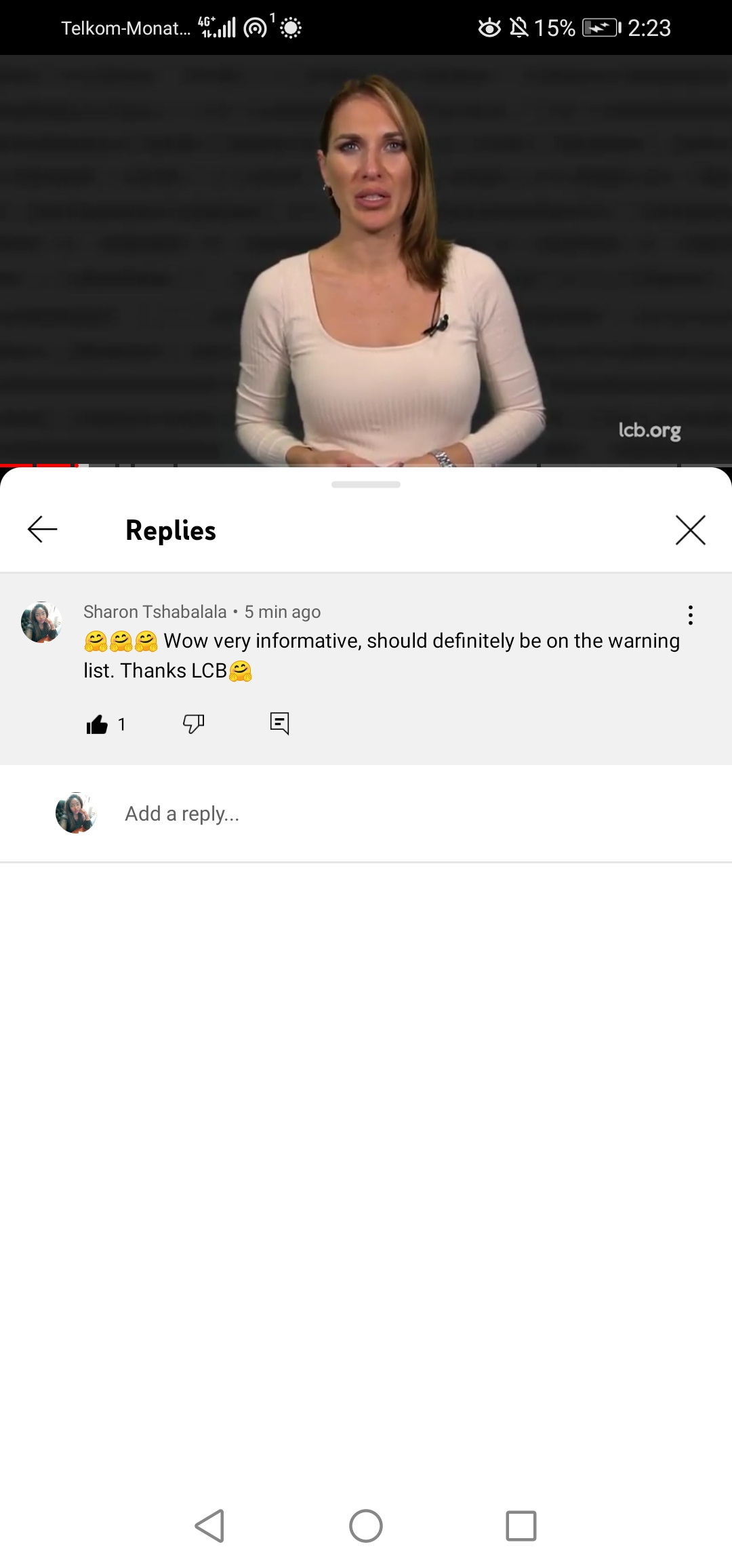This screenshot has width=732, height=1568.
Task: Close the Replies panel
Action: click(x=690, y=530)
